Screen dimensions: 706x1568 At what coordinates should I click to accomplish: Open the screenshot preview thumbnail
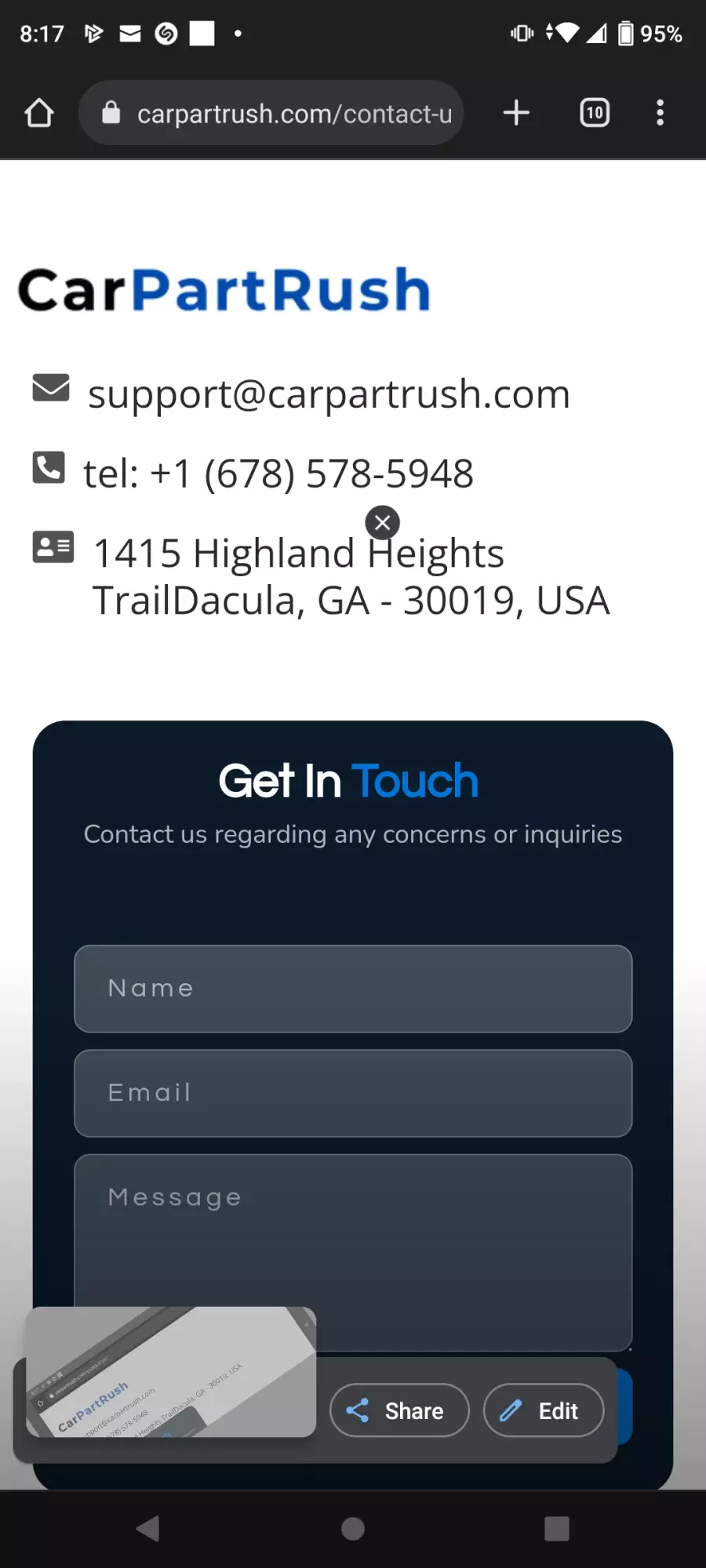tap(171, 1371)
